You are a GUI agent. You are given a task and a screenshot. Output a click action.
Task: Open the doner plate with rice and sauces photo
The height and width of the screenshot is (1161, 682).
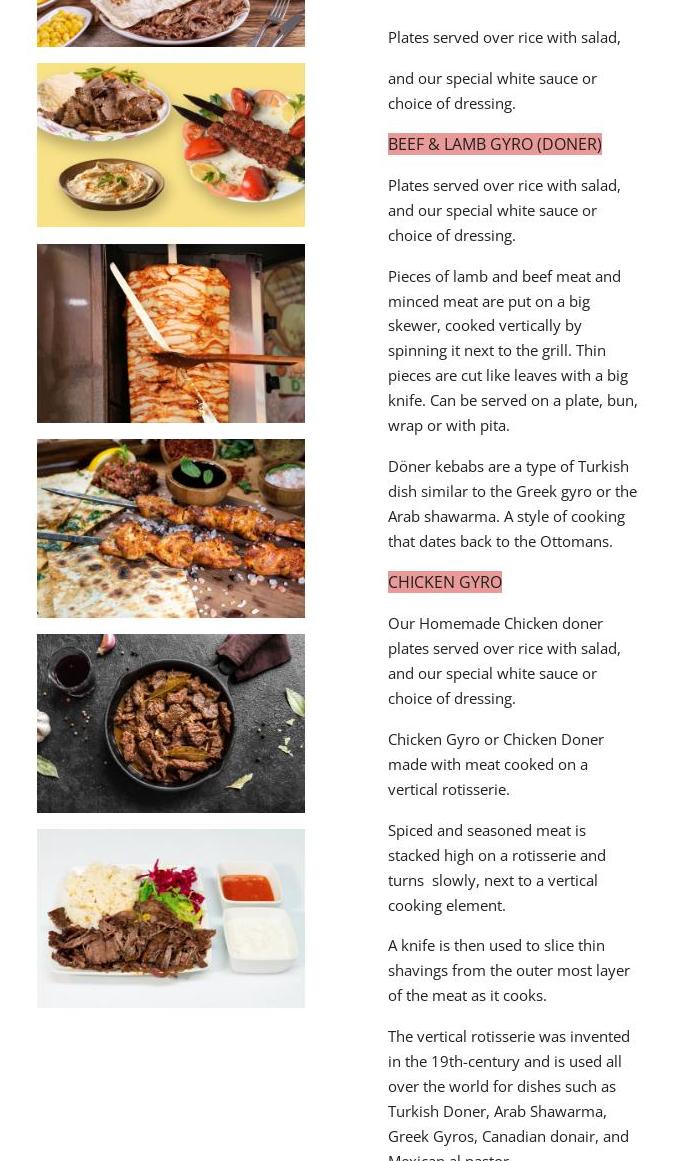point(170,918)
